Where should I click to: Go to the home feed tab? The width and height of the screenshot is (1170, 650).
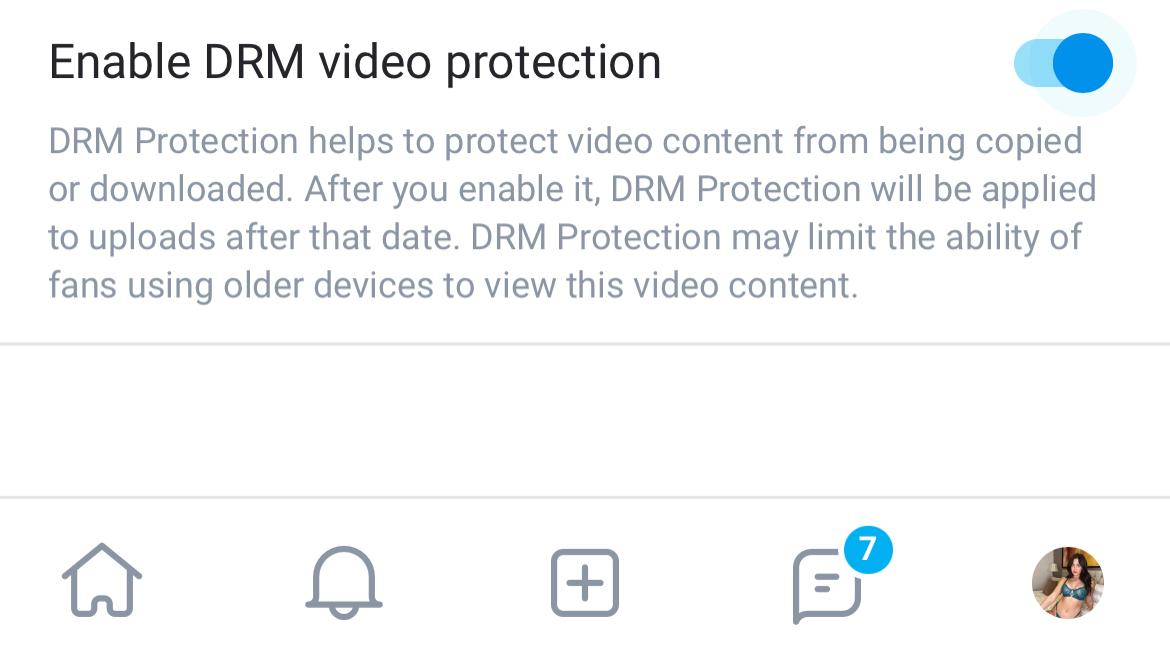101,580
